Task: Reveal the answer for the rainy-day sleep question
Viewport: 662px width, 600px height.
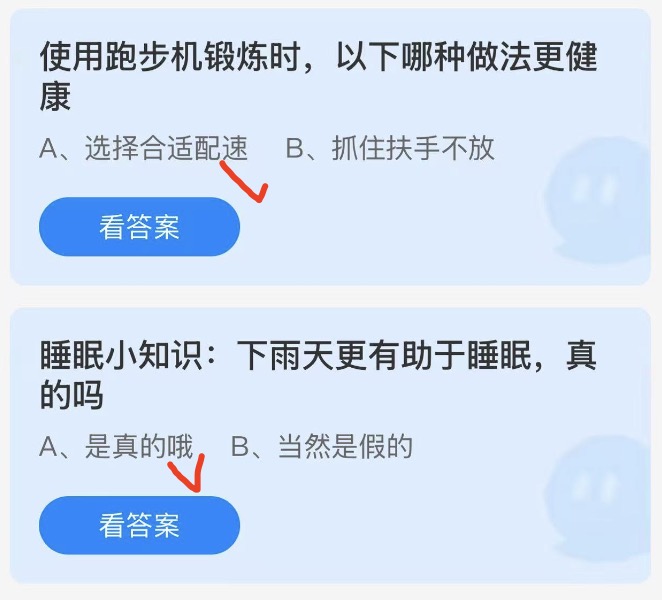Action: coord(139,525)
